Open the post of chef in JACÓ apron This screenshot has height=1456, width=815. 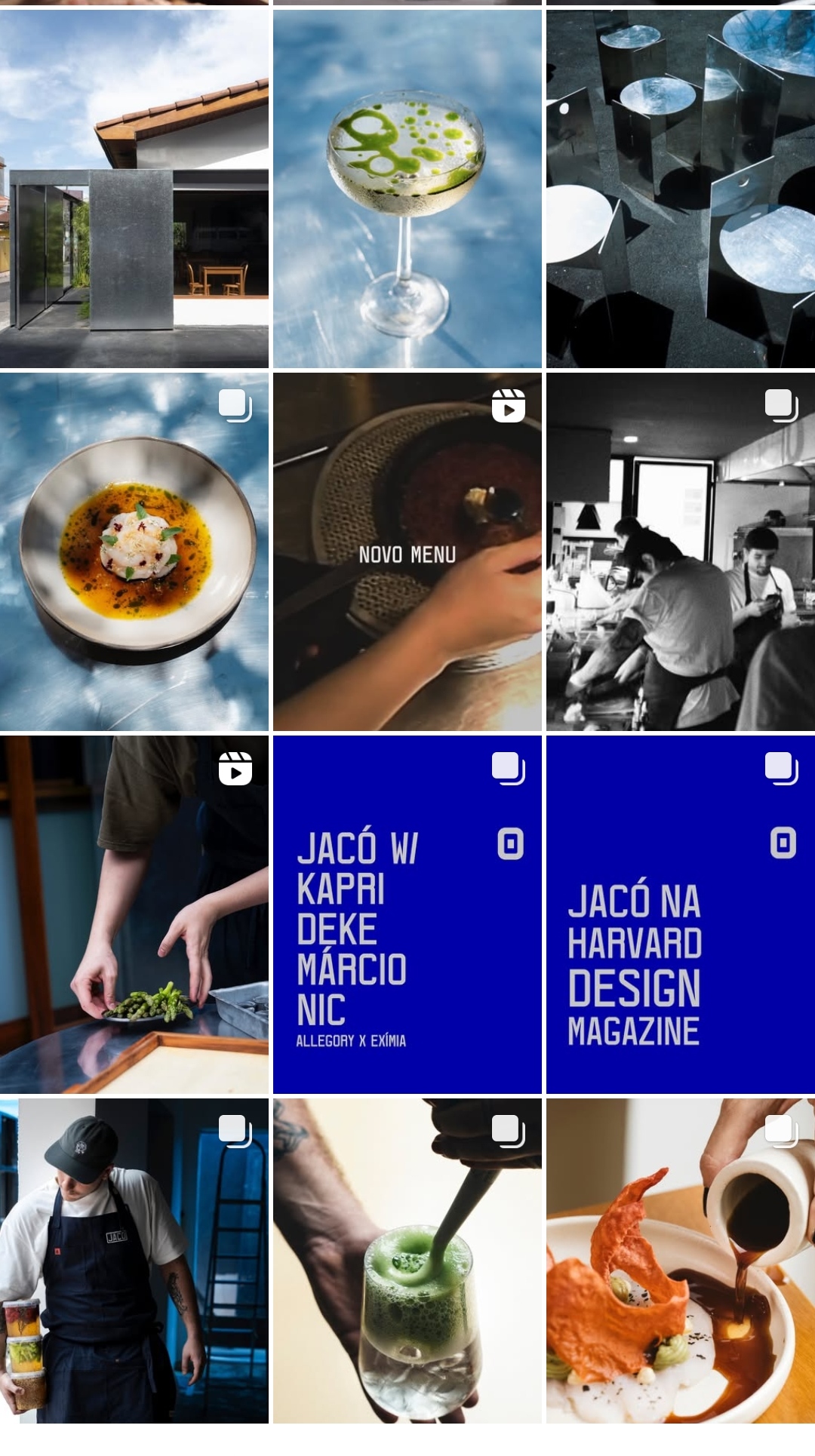pos(134,1261)
